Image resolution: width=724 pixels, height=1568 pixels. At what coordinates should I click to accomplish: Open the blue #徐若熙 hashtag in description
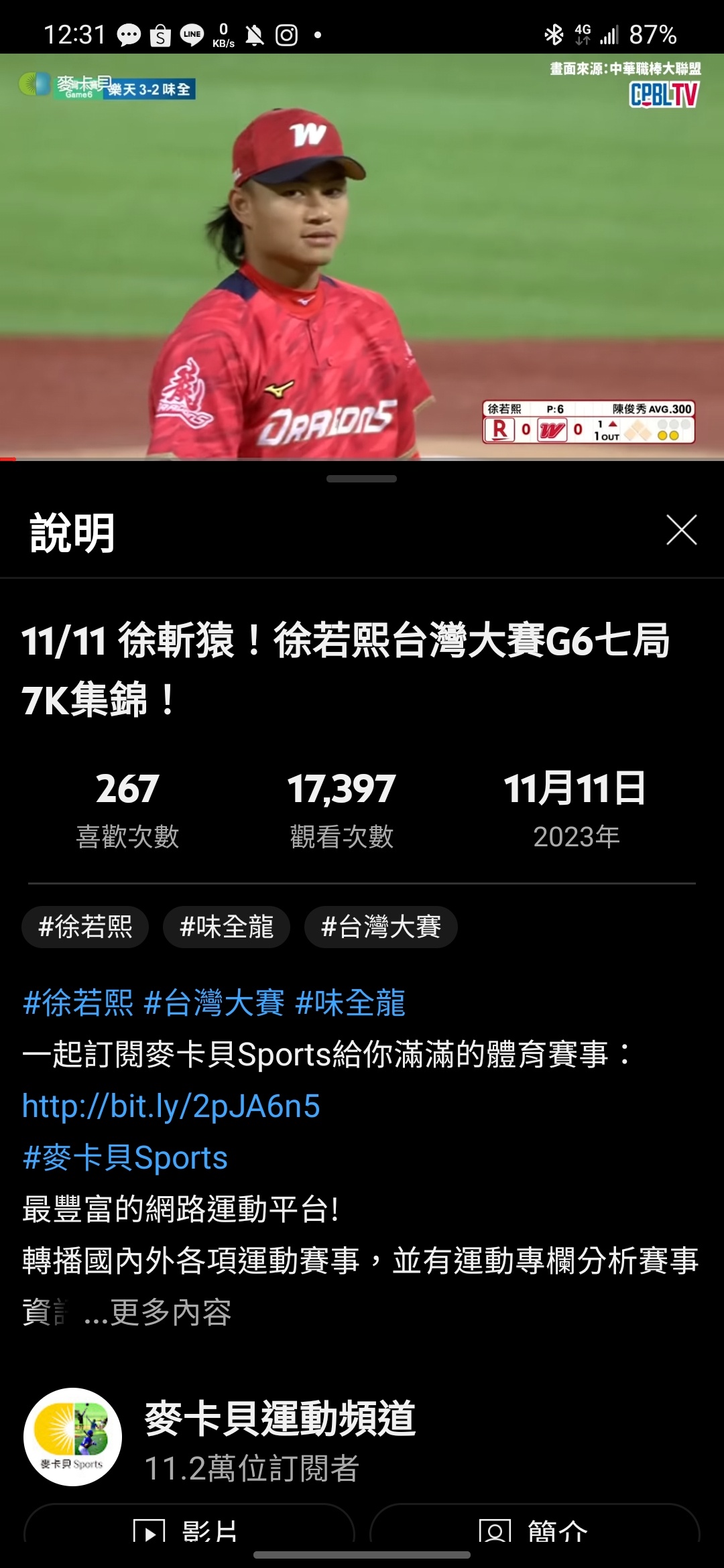click(78, 1003)
